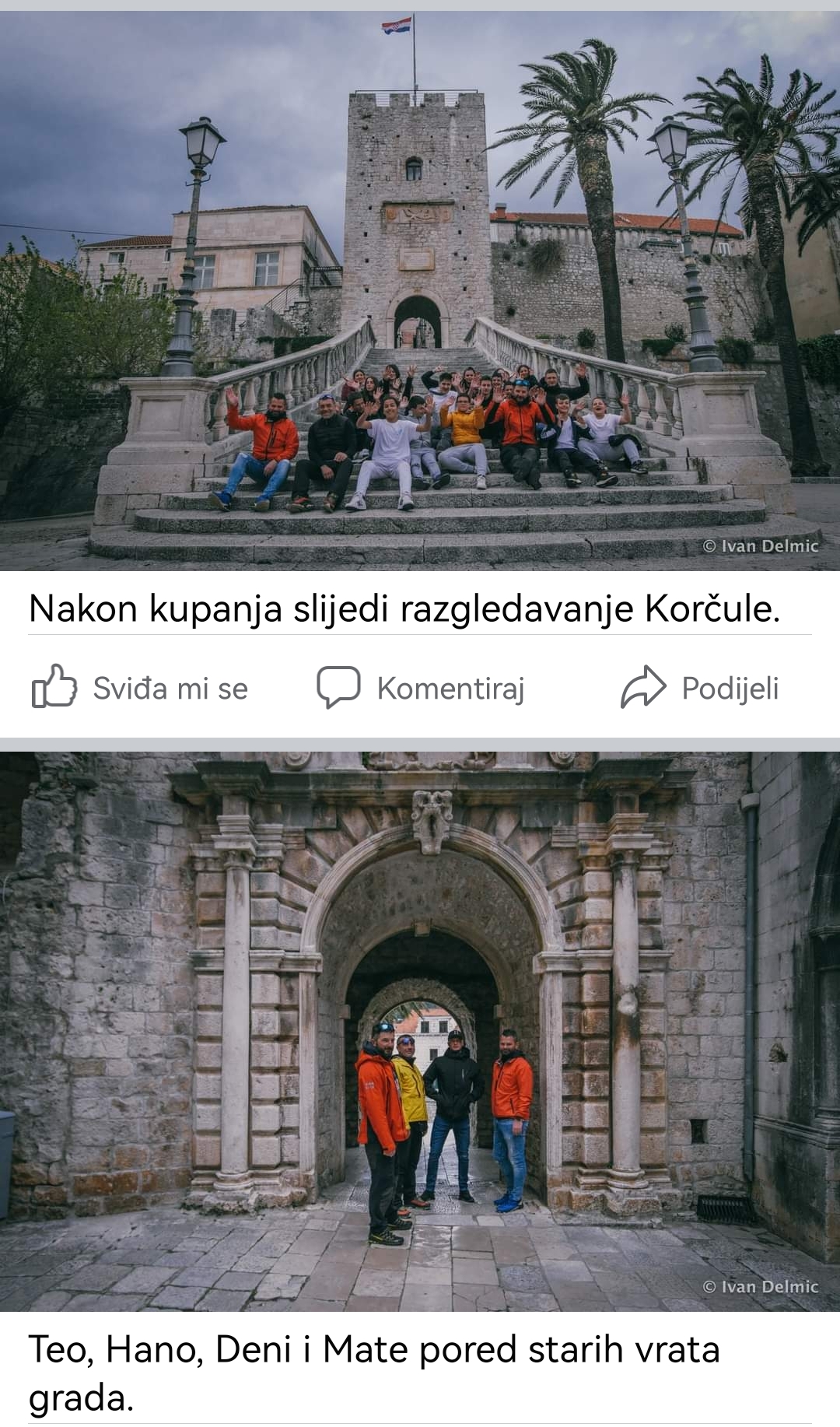Open the photo of the old city gate

click(420, 1031)
